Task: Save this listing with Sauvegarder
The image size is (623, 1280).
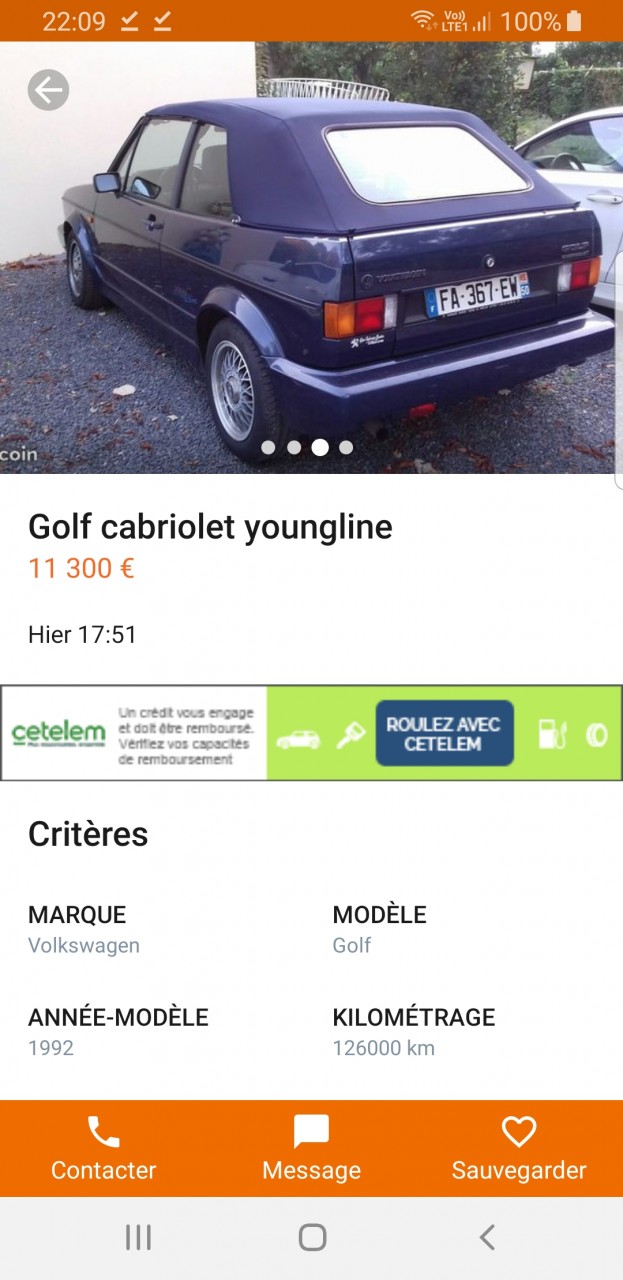Action: point(519,1148)
